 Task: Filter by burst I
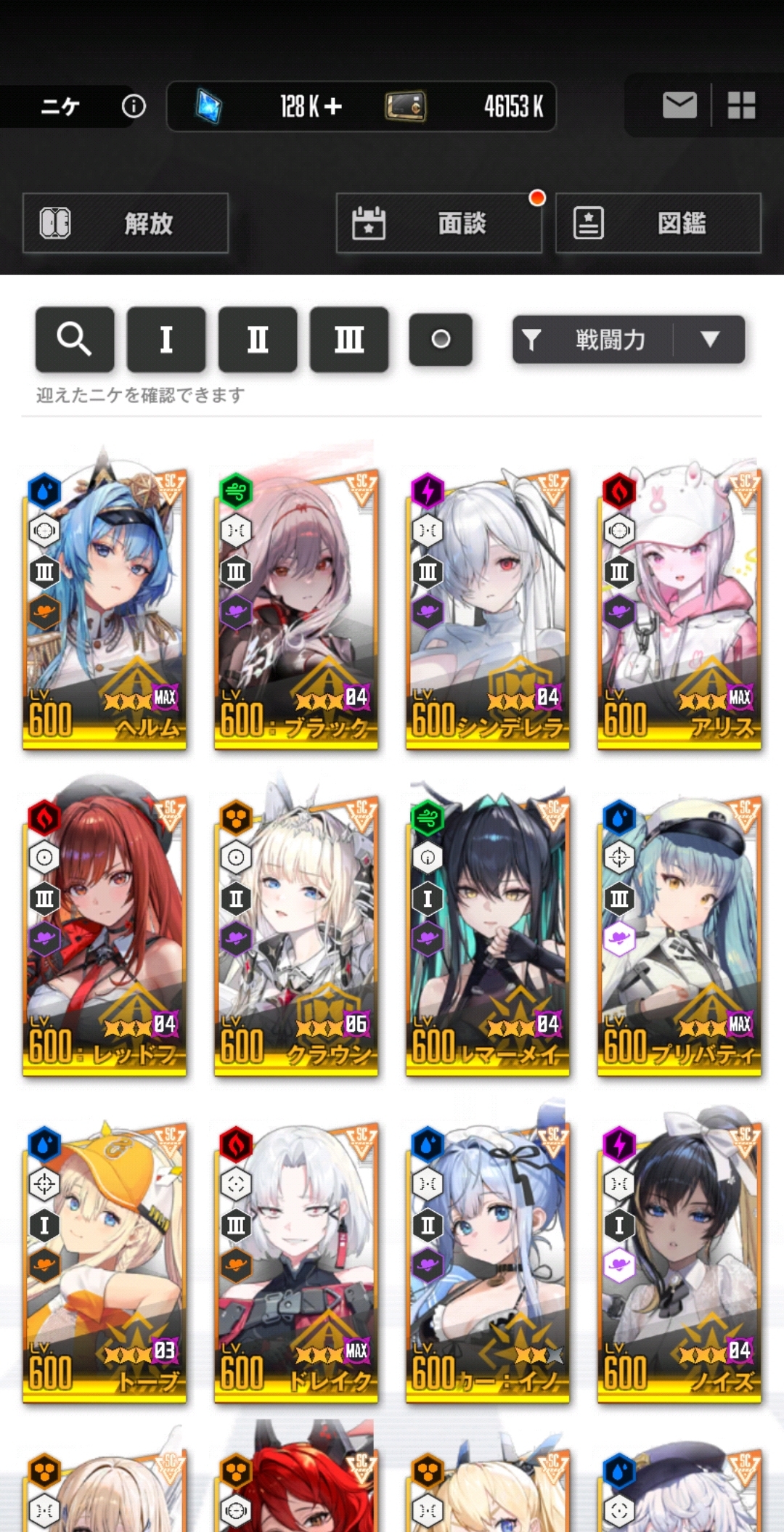[x=166, y=339]
